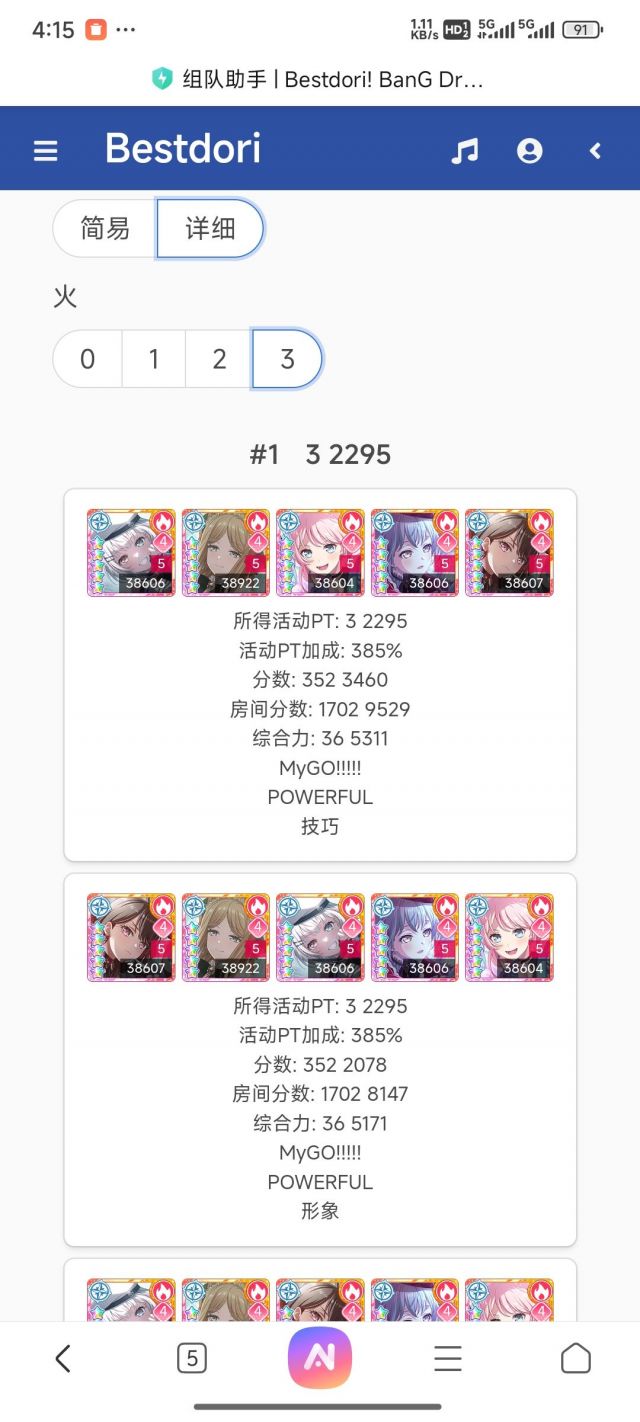Tap the site security shield icon
The width and height of the screenshot is (640, 1422).
(x=162, y=80)
